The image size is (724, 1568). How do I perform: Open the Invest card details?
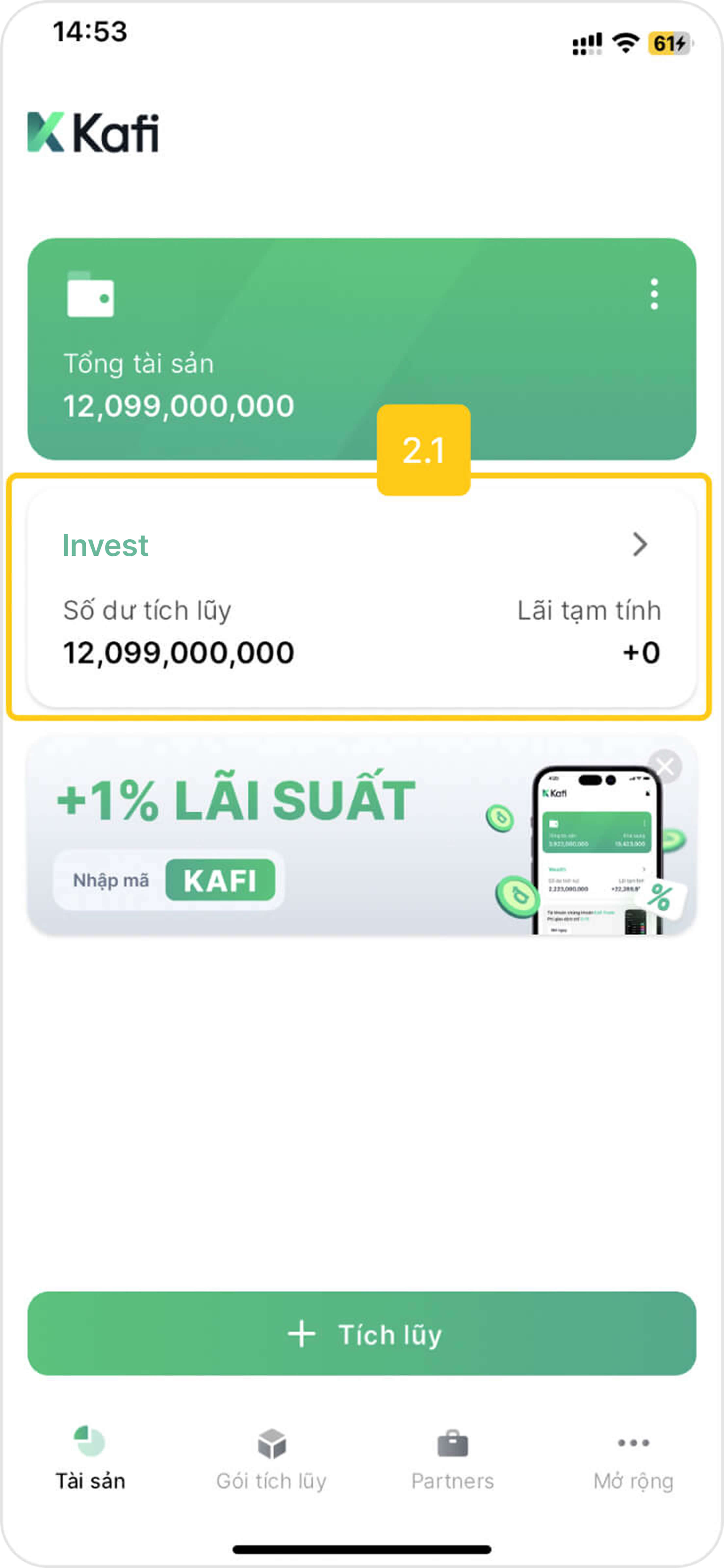(362, 599)
